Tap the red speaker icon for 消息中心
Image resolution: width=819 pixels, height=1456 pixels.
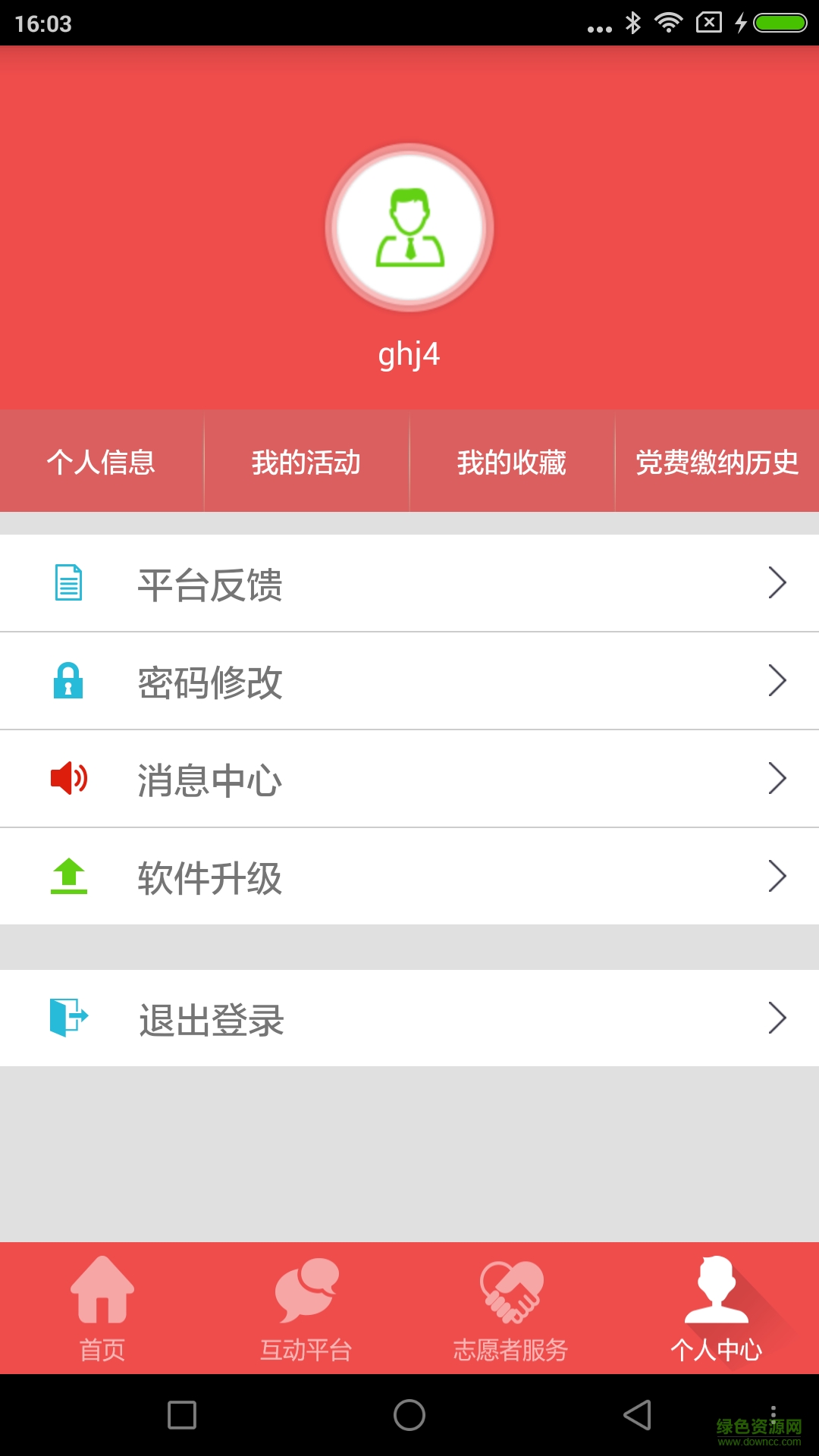67,779
